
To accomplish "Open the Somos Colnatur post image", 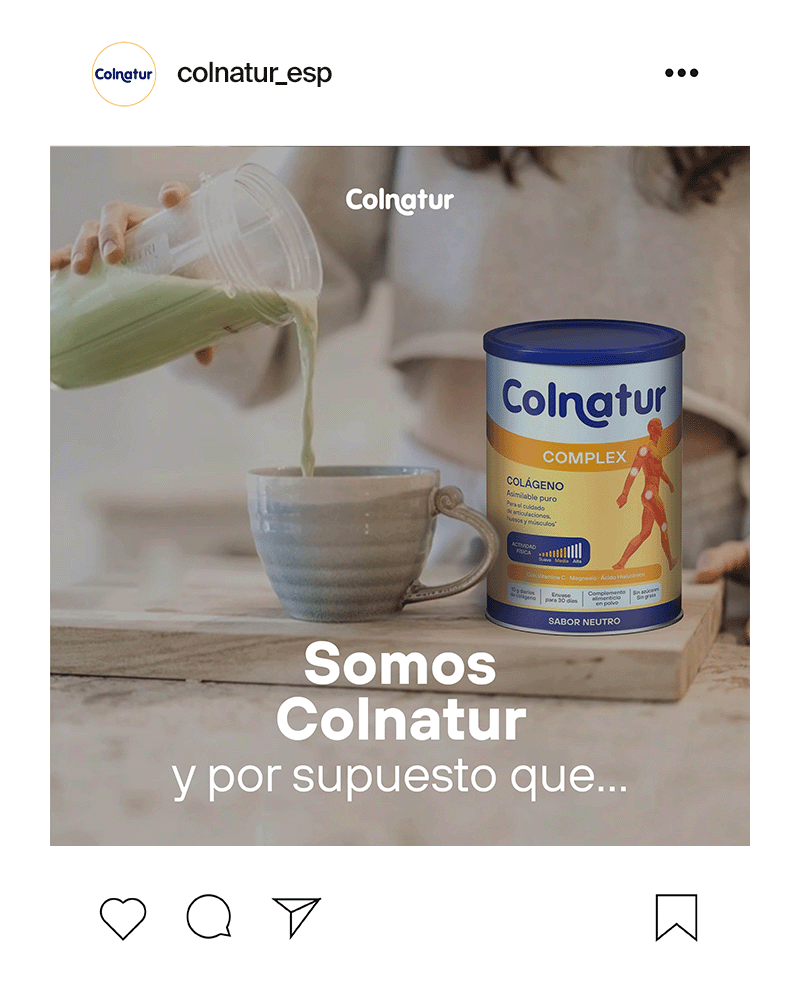I will coord(400,495).
